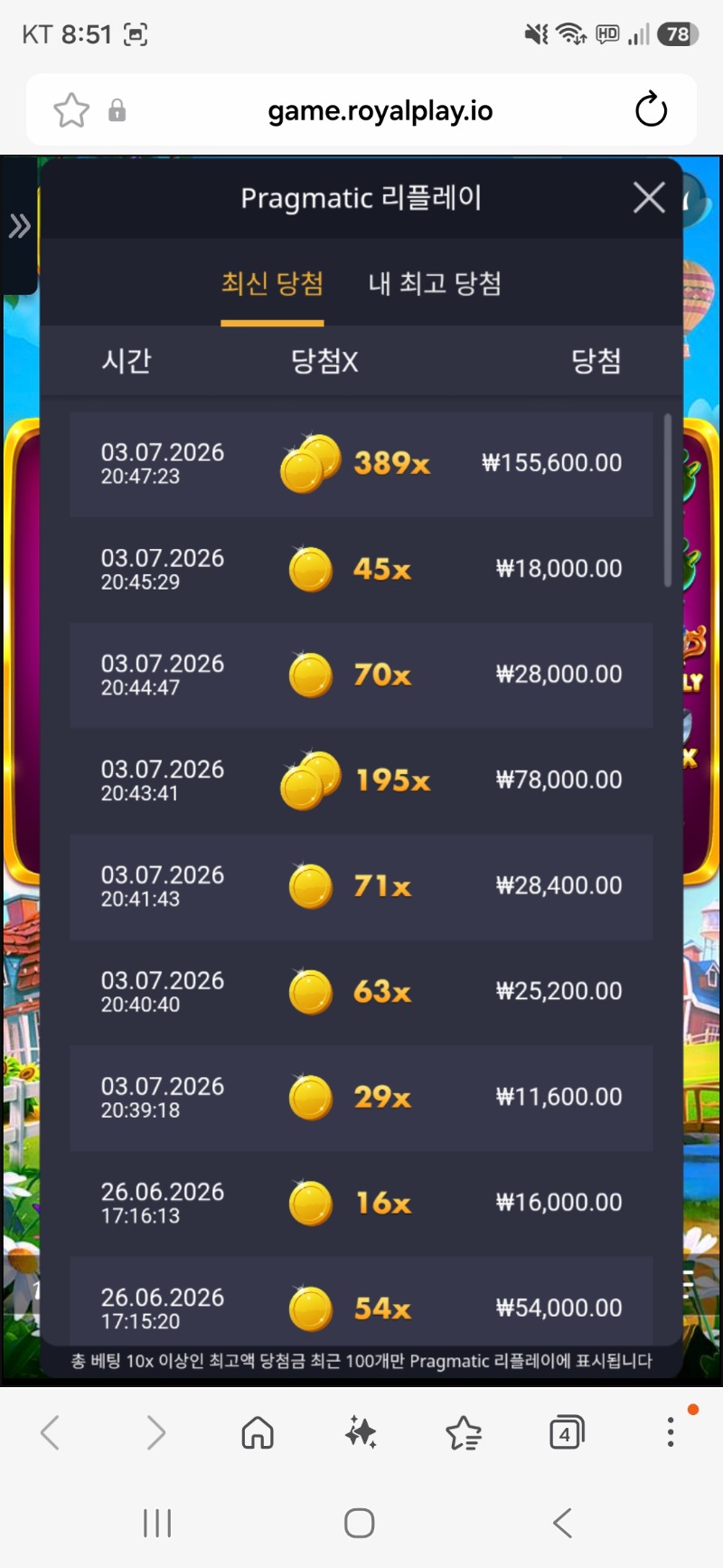
Task: Play the 70x win replay
Action: pyautogui.click(x=361, y=675)
